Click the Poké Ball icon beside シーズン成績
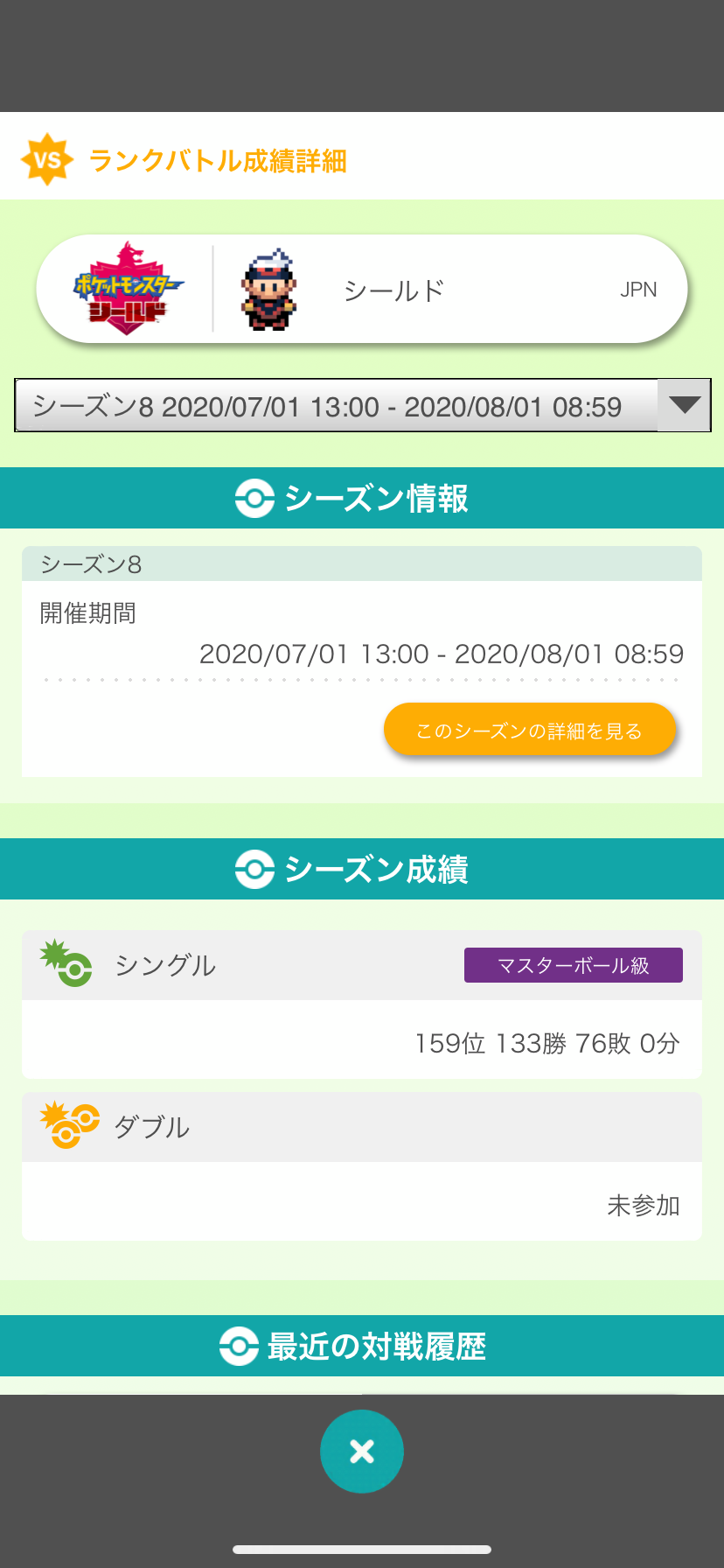The height and width of the screenshot is (1568, 724). [x=257, y=869]
